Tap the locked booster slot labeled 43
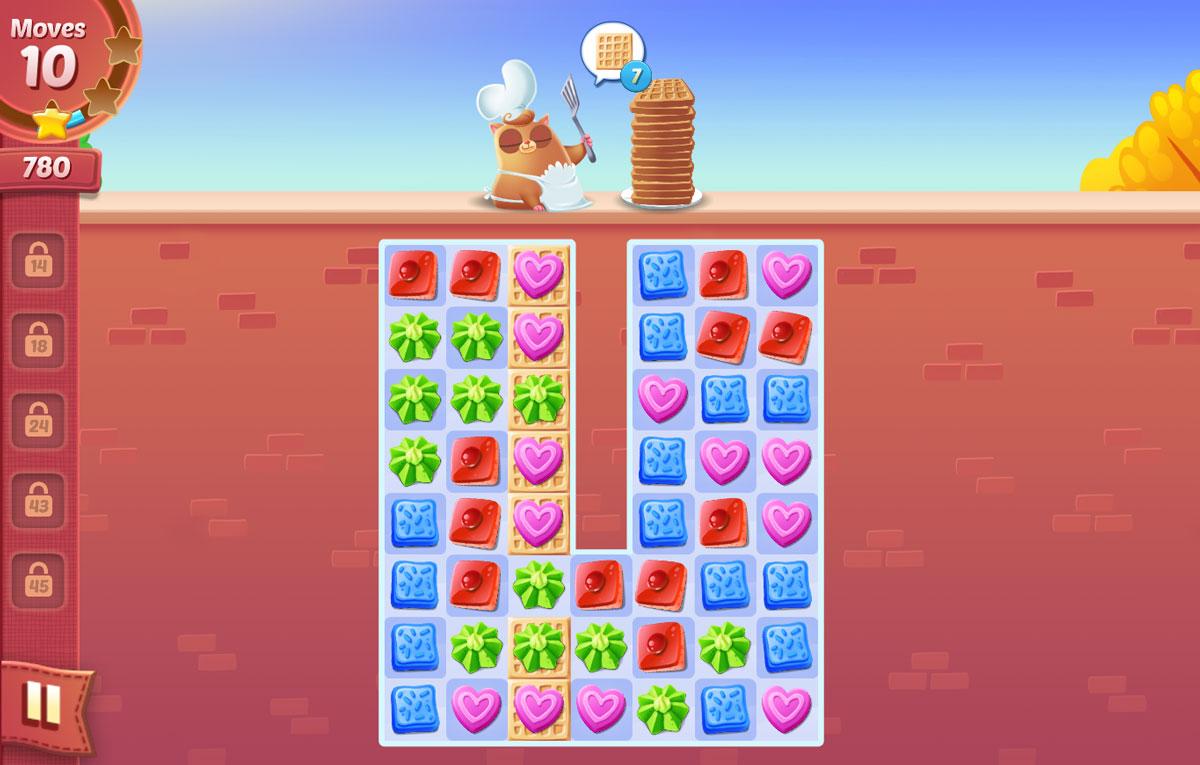The image size is (1200, 765). (x=38, y=500)
